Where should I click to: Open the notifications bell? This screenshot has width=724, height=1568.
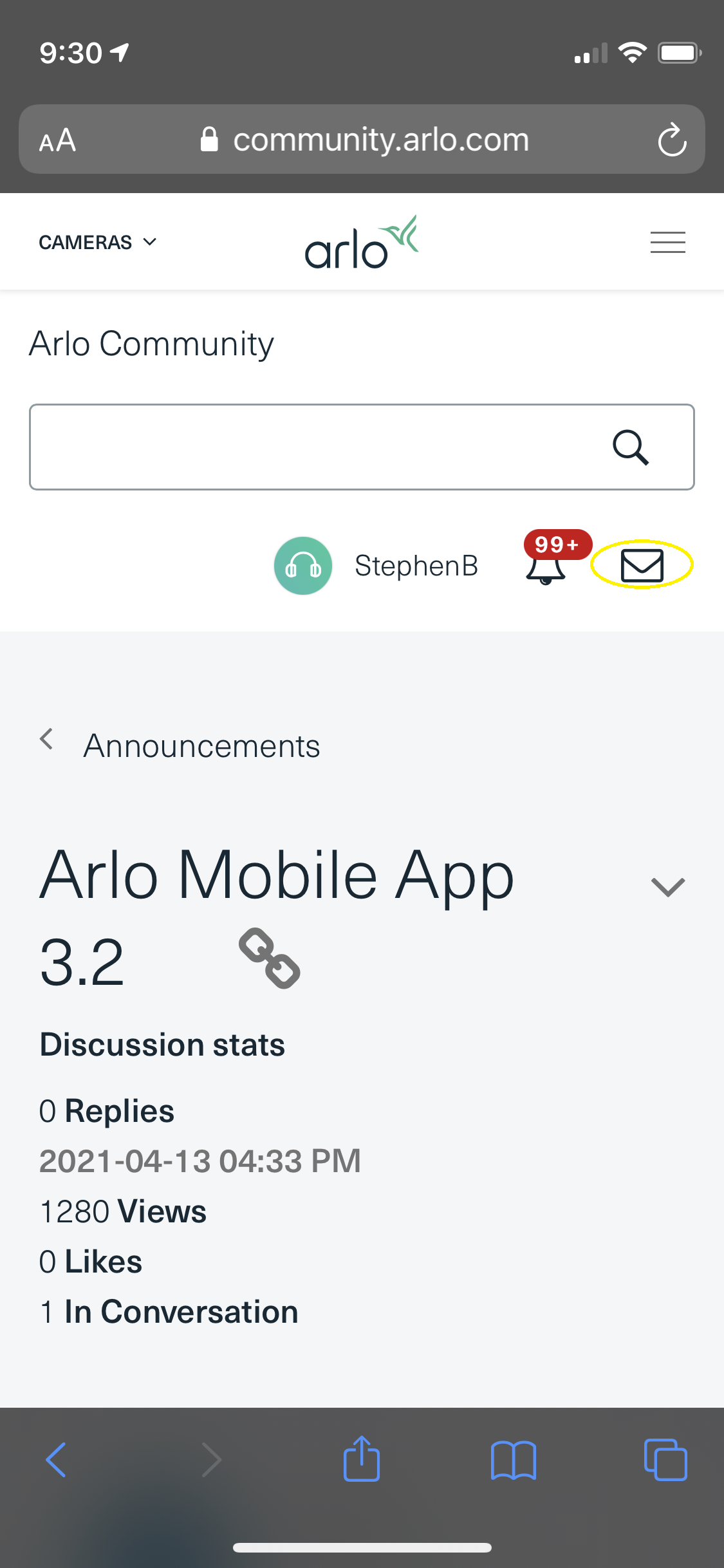coord(546,566)
